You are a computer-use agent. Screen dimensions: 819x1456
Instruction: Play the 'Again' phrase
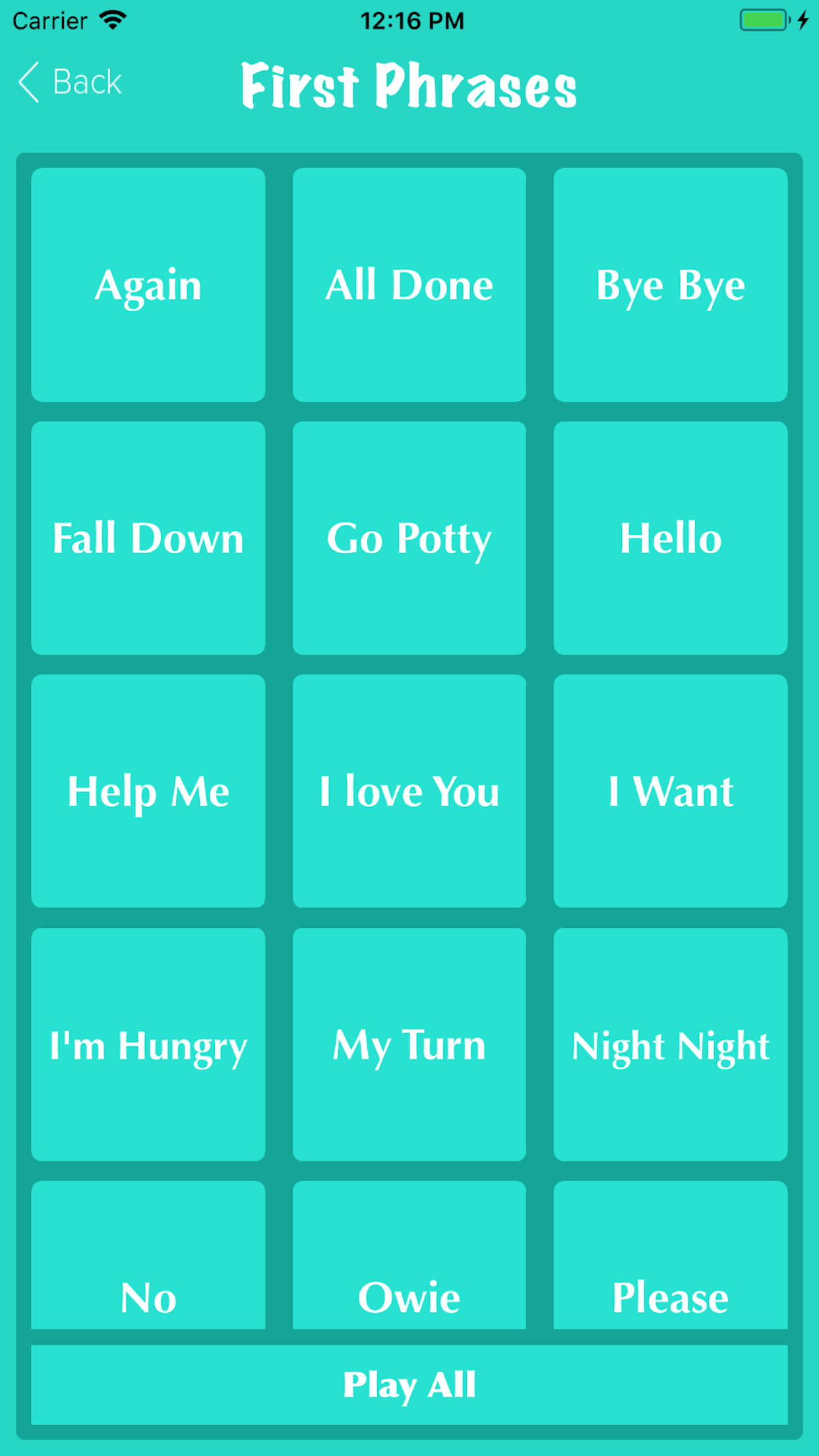pyautogui.click(x=148, y=285)
